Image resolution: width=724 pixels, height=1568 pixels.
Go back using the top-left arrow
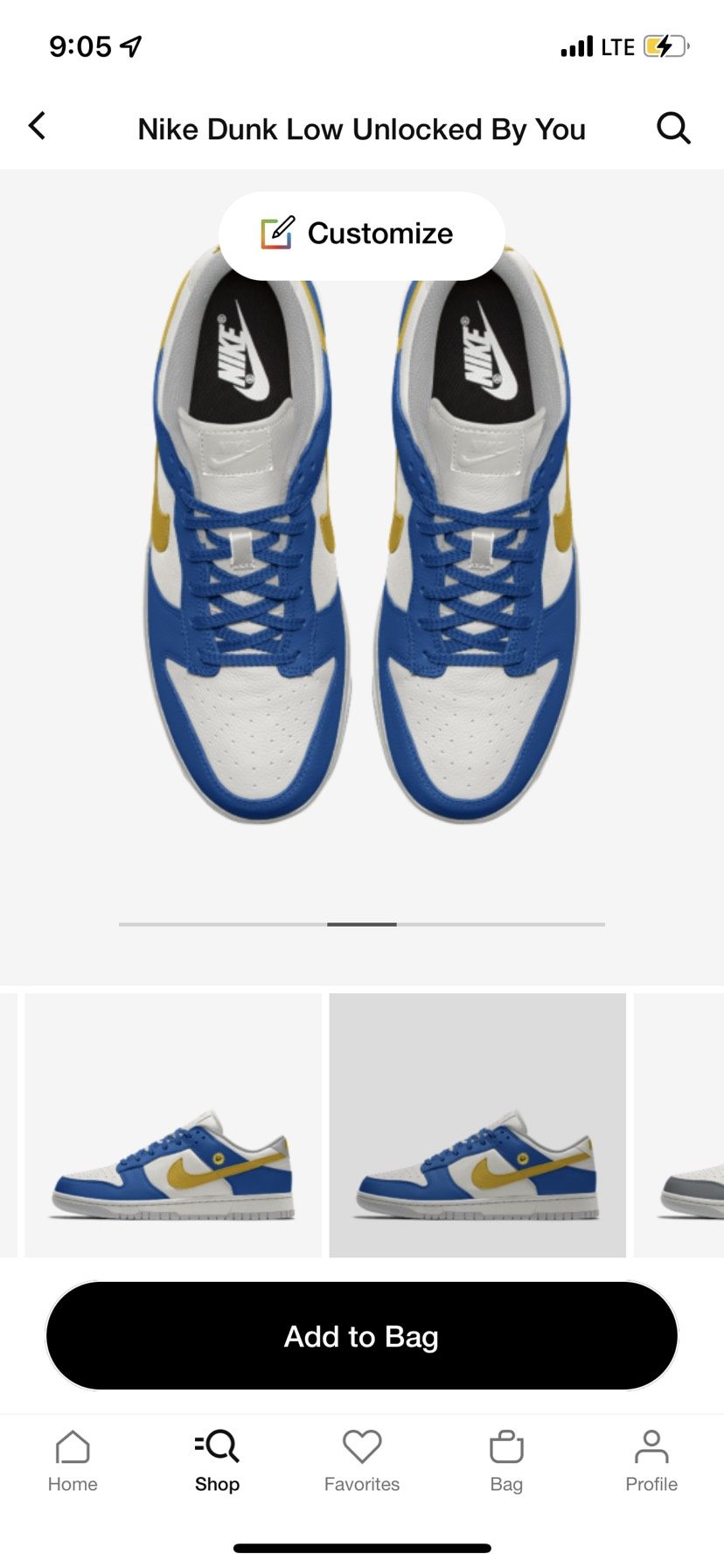[x=37, y=127]
